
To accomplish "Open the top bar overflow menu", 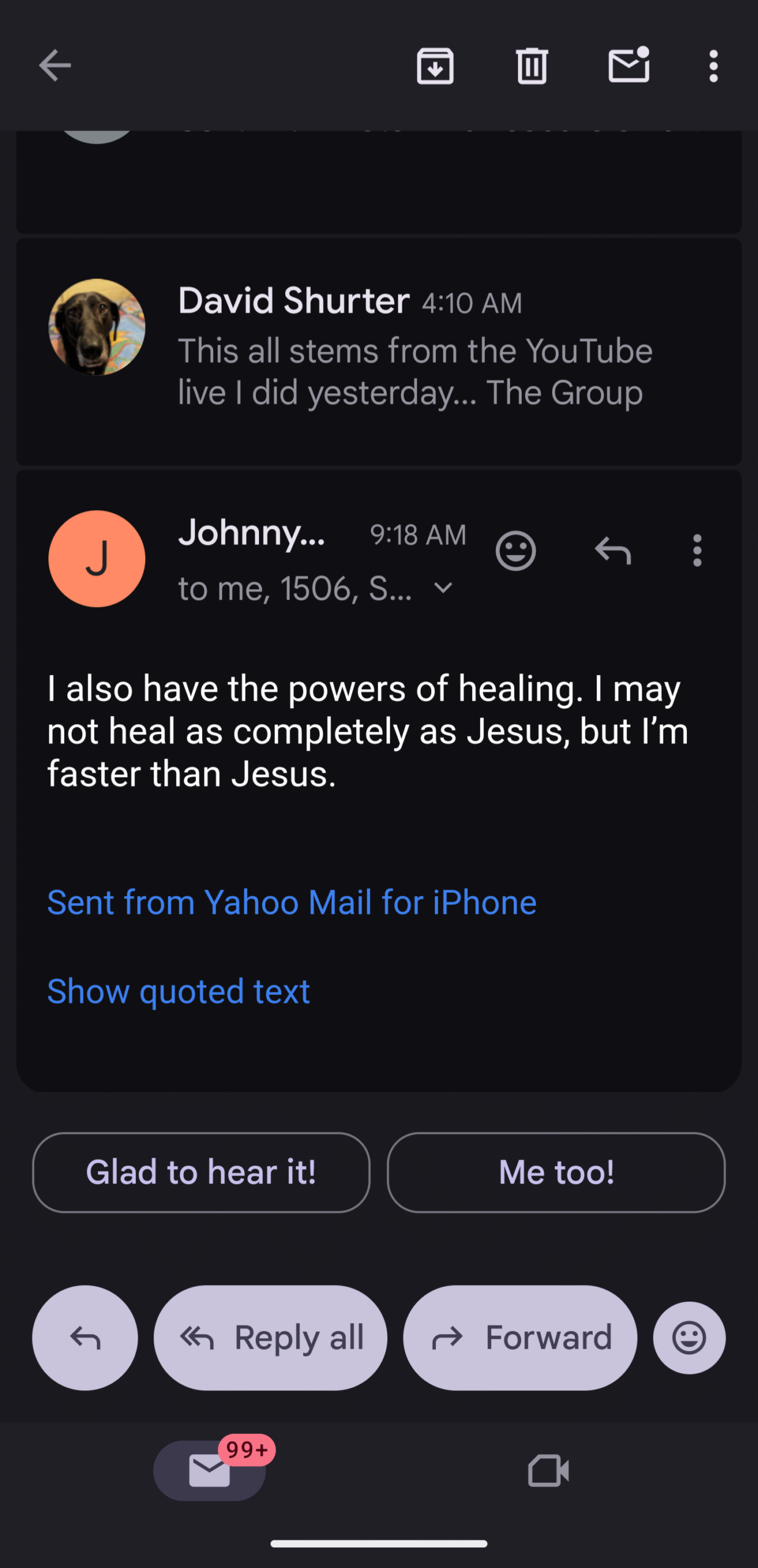I will (713, 66).
